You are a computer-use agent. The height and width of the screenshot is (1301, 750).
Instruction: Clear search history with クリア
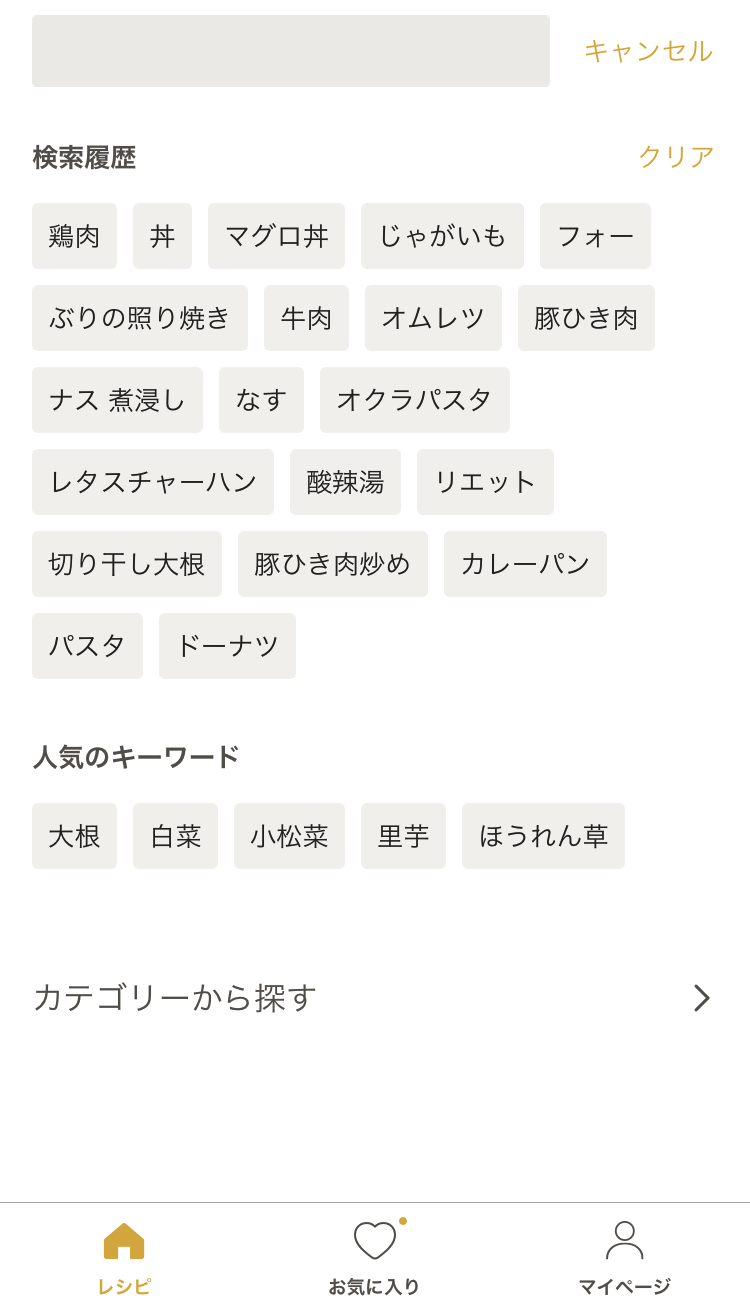click(676, 157)
